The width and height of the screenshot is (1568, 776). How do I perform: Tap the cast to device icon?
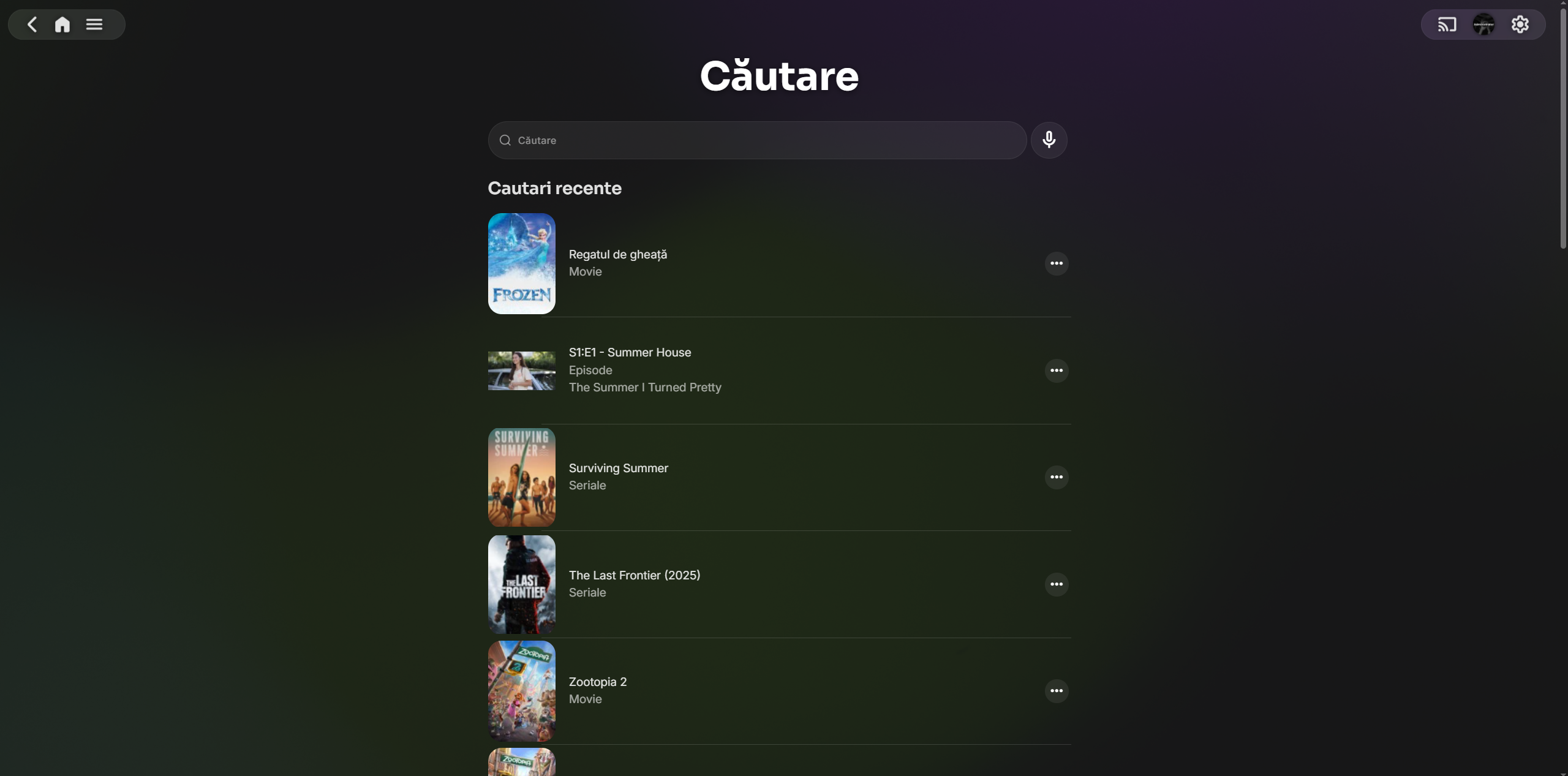coord(1447,24)
